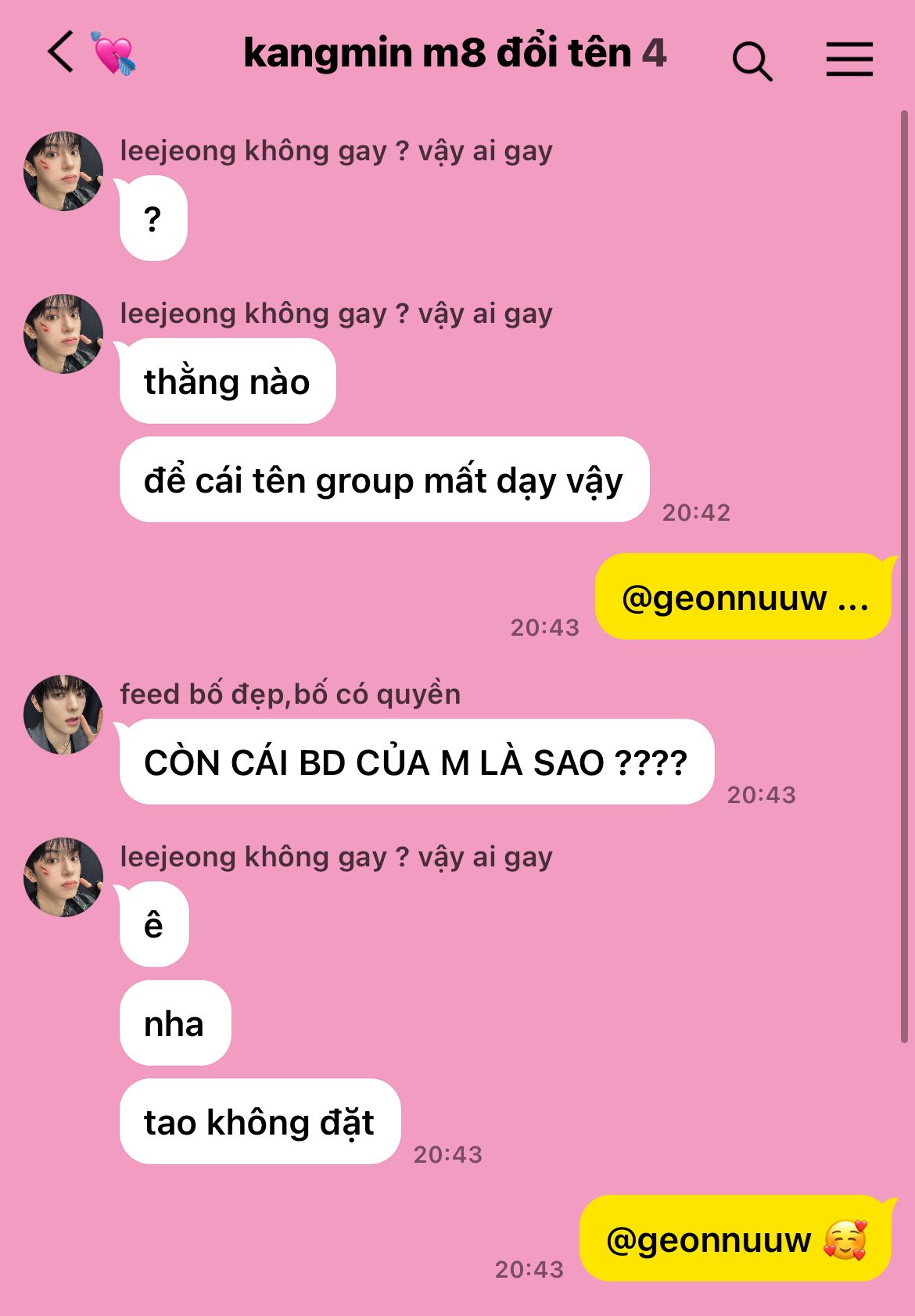Screen dimensions: 915x1316
Task: Open avatar of "feed bố đẹp,bố có quyền"
Action: (63, 715)
